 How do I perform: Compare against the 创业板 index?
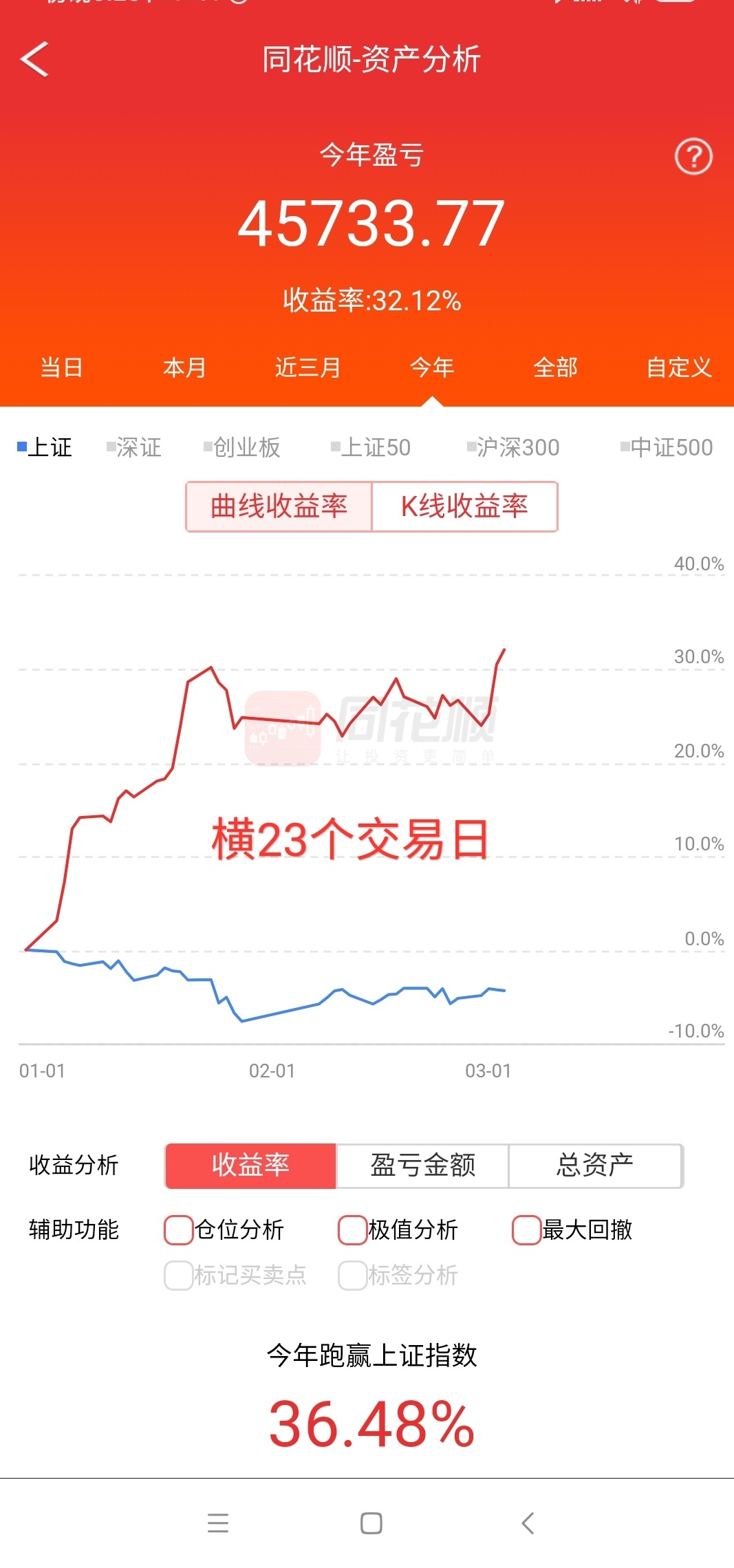(242, 447)
